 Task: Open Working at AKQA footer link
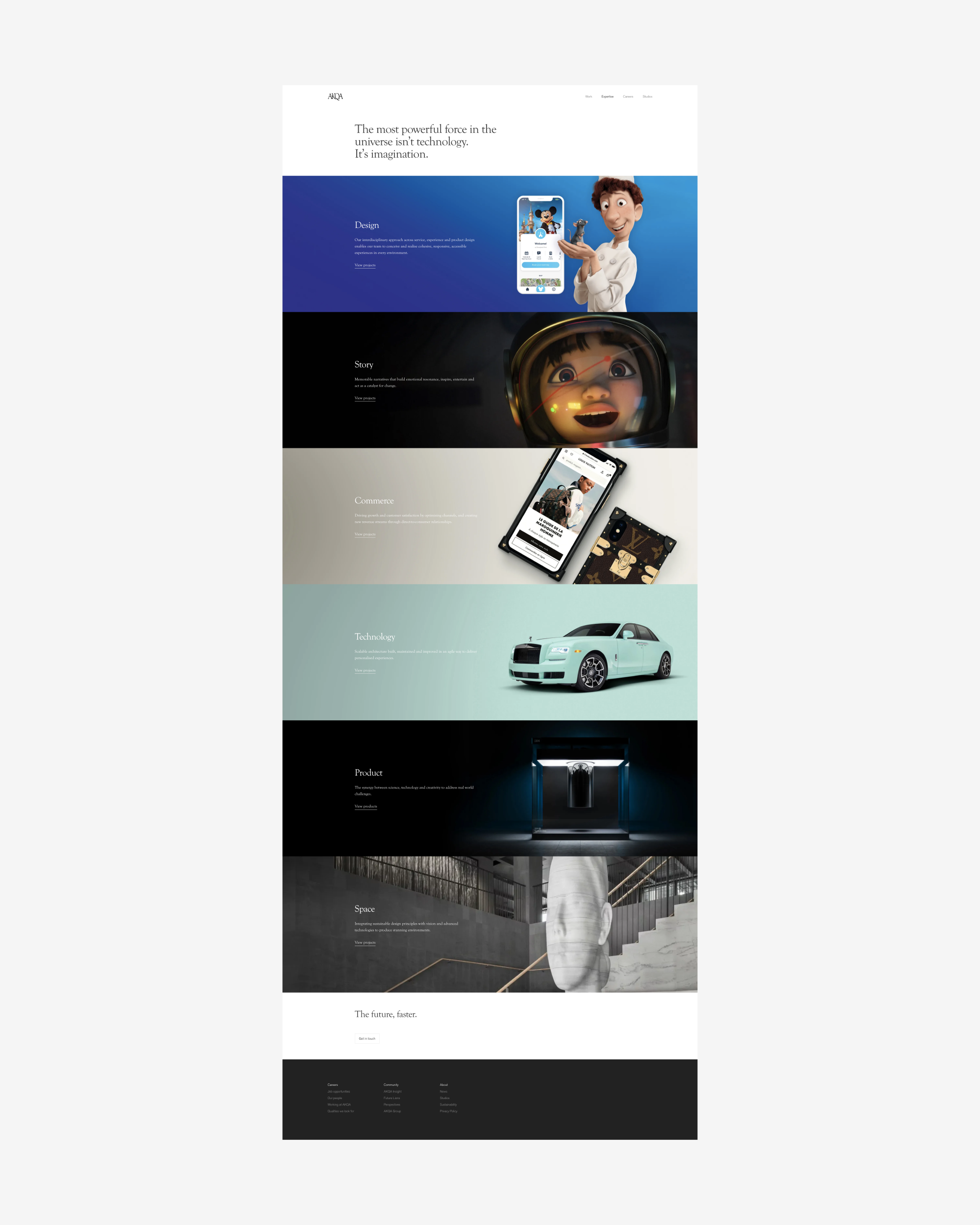coord(339,1104)
